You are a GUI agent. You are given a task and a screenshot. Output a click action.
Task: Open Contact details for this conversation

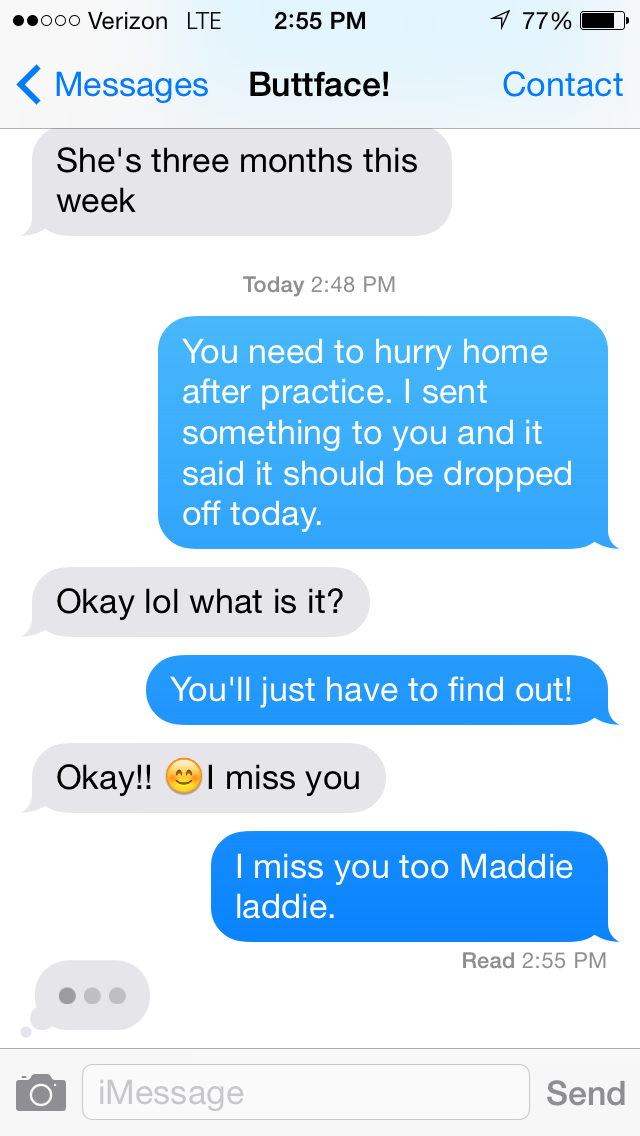point(562,85)
